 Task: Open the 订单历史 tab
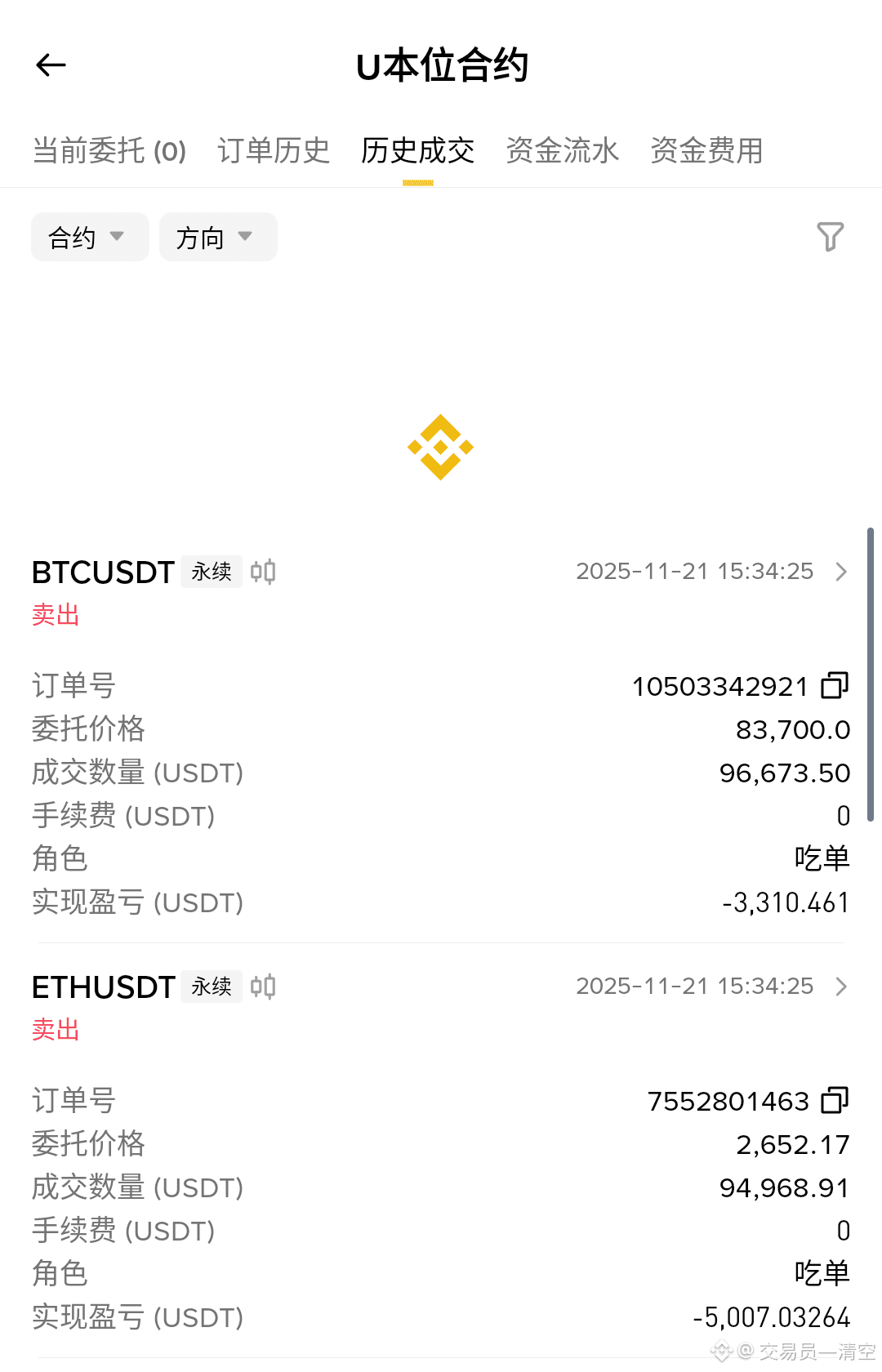click(x=274, y=151)
